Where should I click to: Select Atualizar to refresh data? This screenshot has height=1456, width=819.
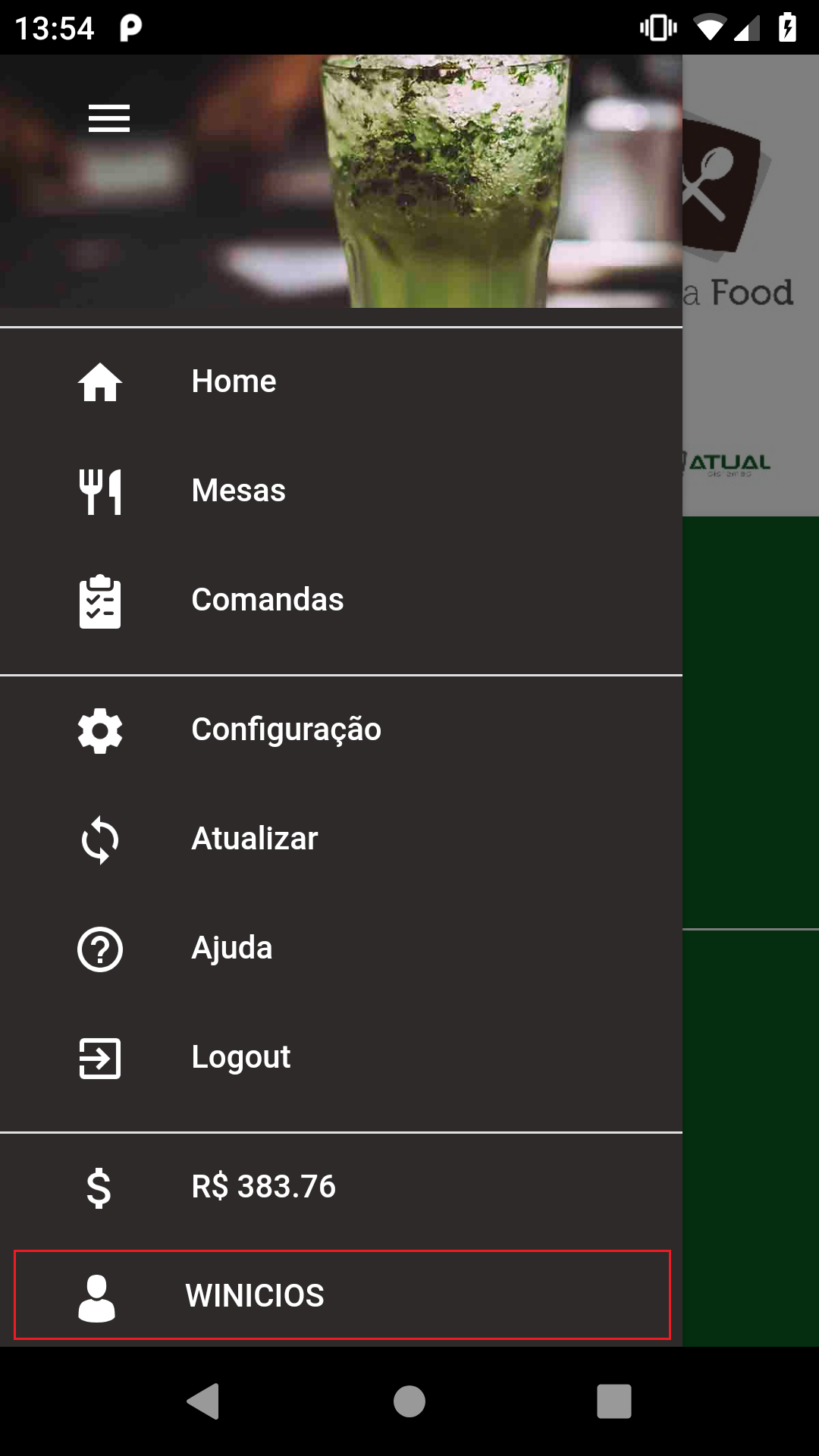[341, 839]
